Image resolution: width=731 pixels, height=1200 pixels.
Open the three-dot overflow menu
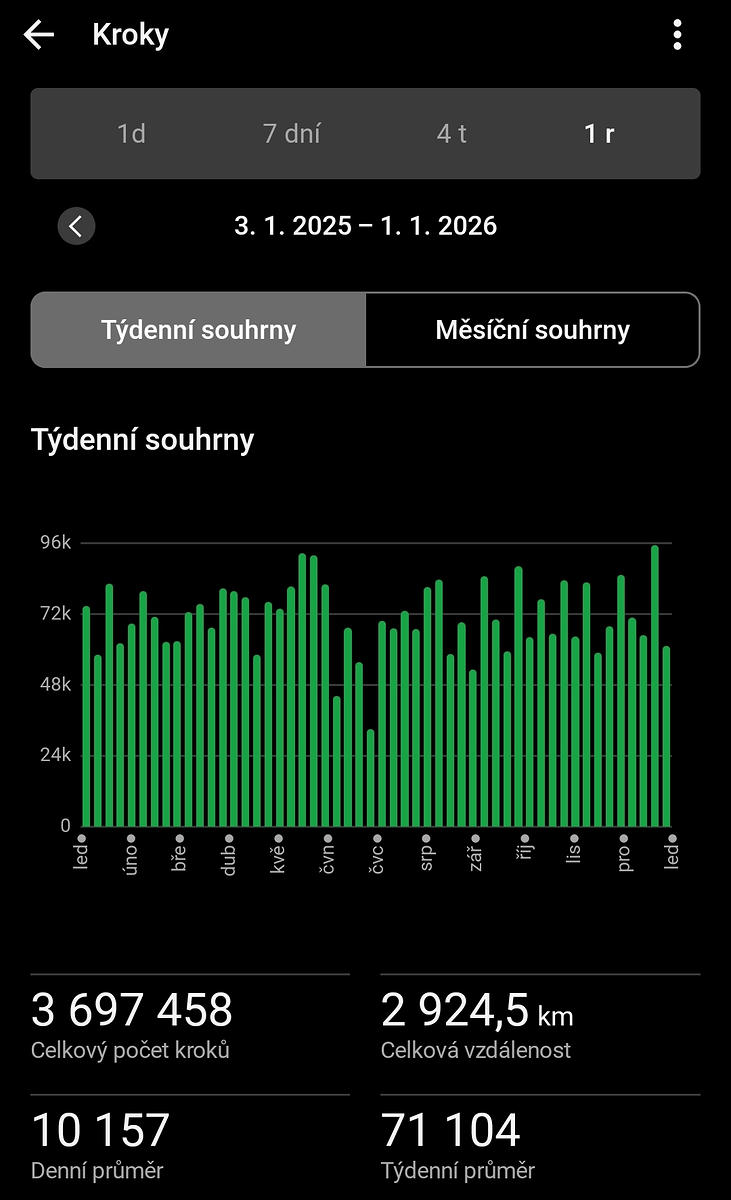677,35
